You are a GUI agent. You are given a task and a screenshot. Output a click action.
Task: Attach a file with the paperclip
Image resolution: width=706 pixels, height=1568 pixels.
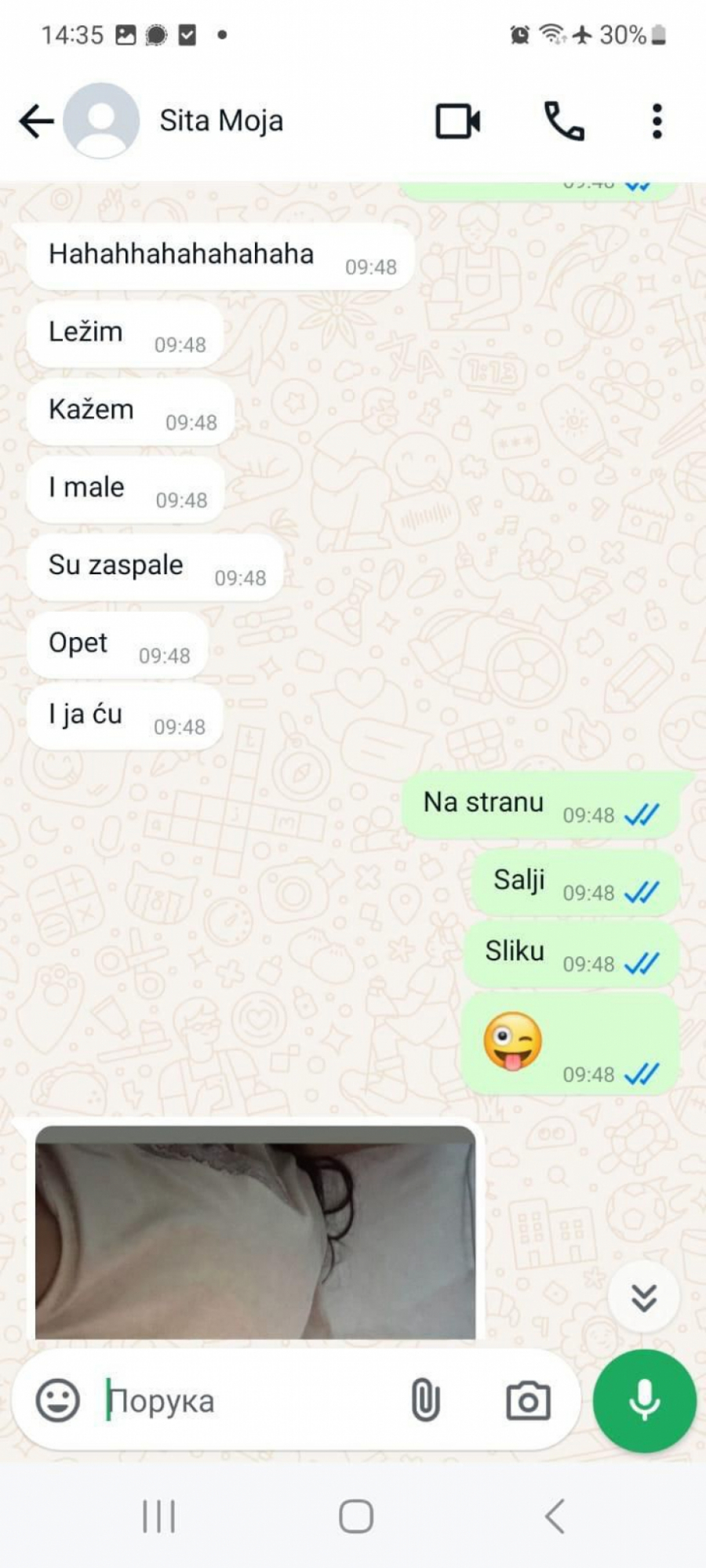(x=425, y=1401)
